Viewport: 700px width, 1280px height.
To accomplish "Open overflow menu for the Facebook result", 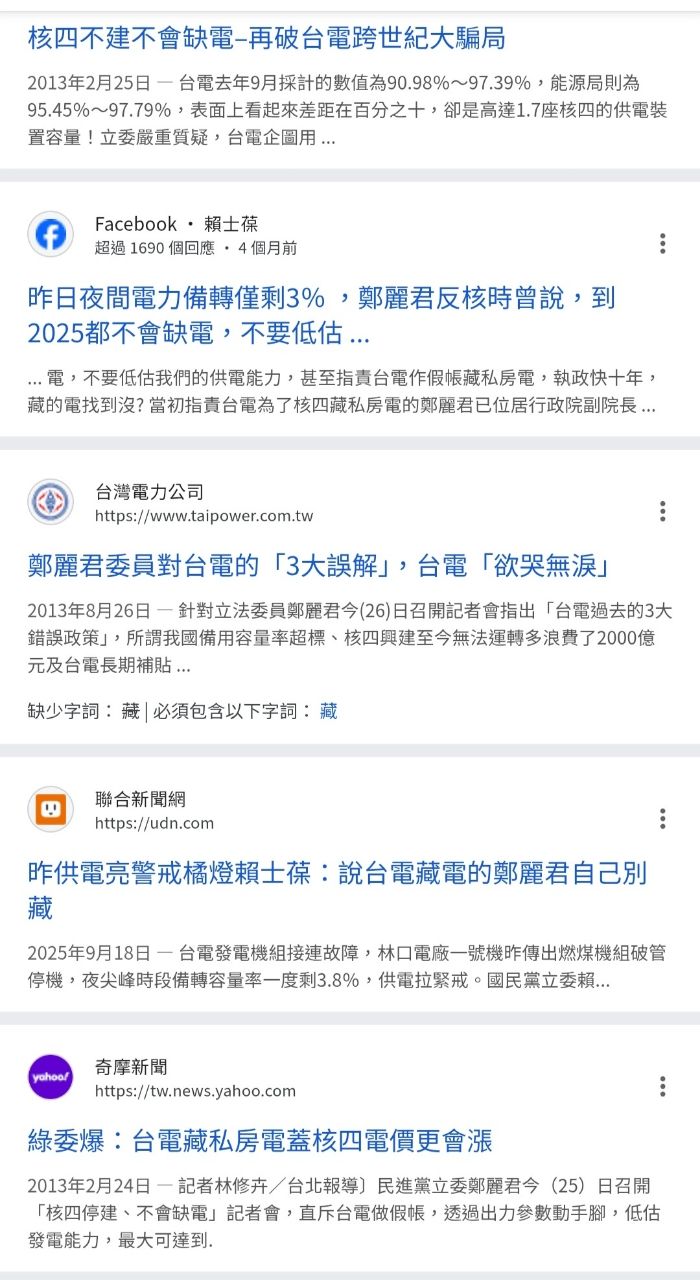I will coord(662,243).
